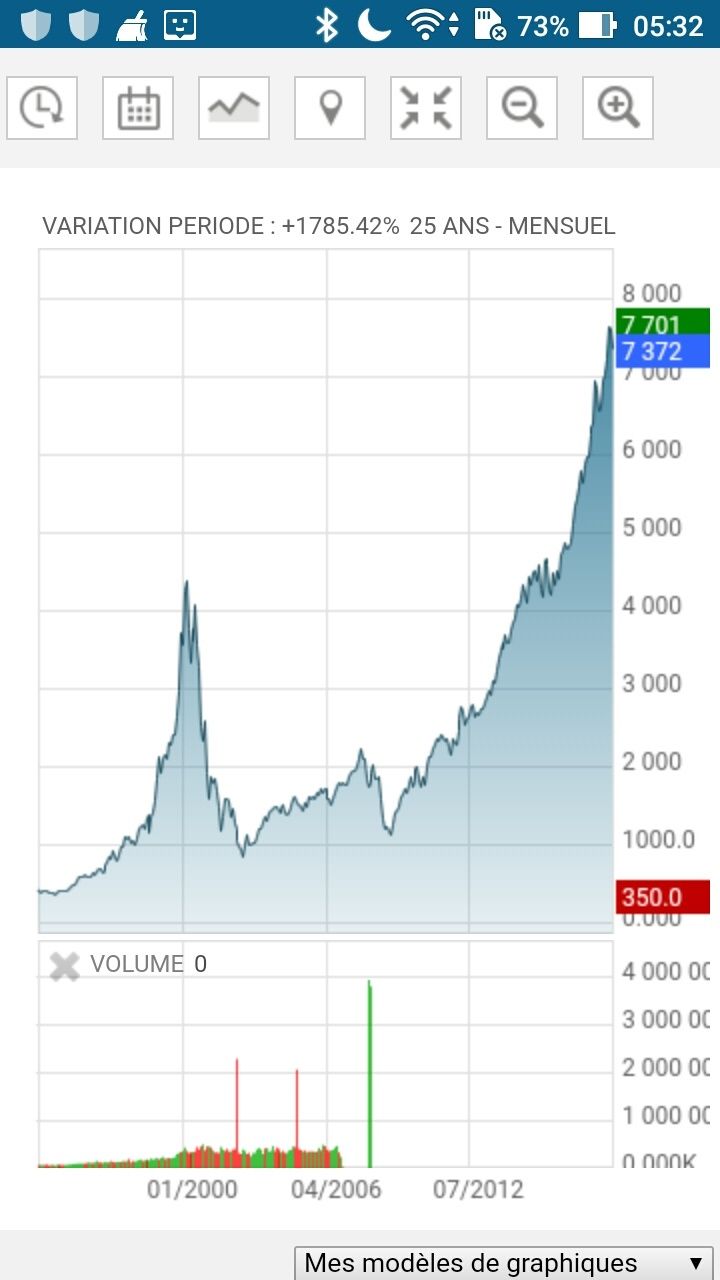This screenshot has width=720, height=1280.
Task: Tap the location pin marker tool
Action: (330, 108)
